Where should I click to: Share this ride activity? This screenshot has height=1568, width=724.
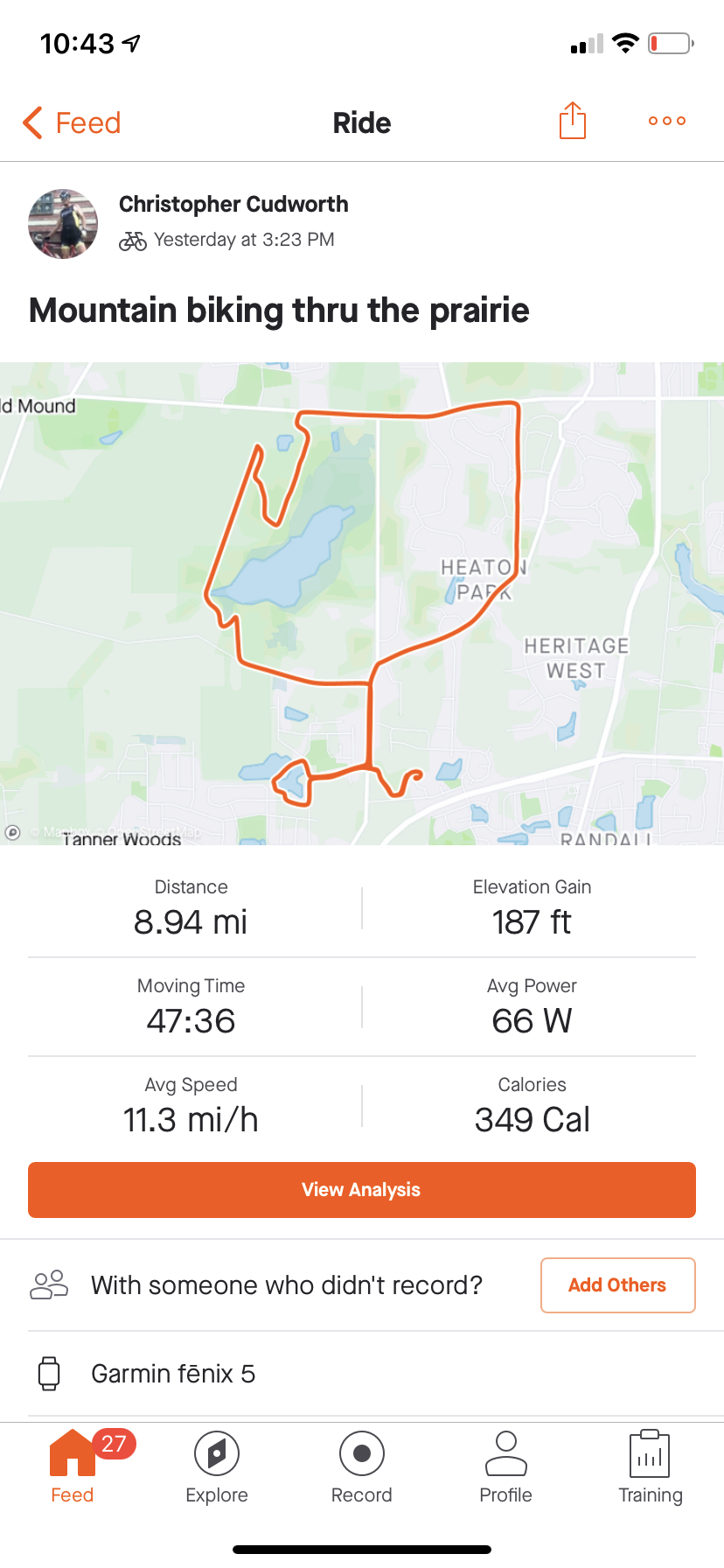click(572, 121)
